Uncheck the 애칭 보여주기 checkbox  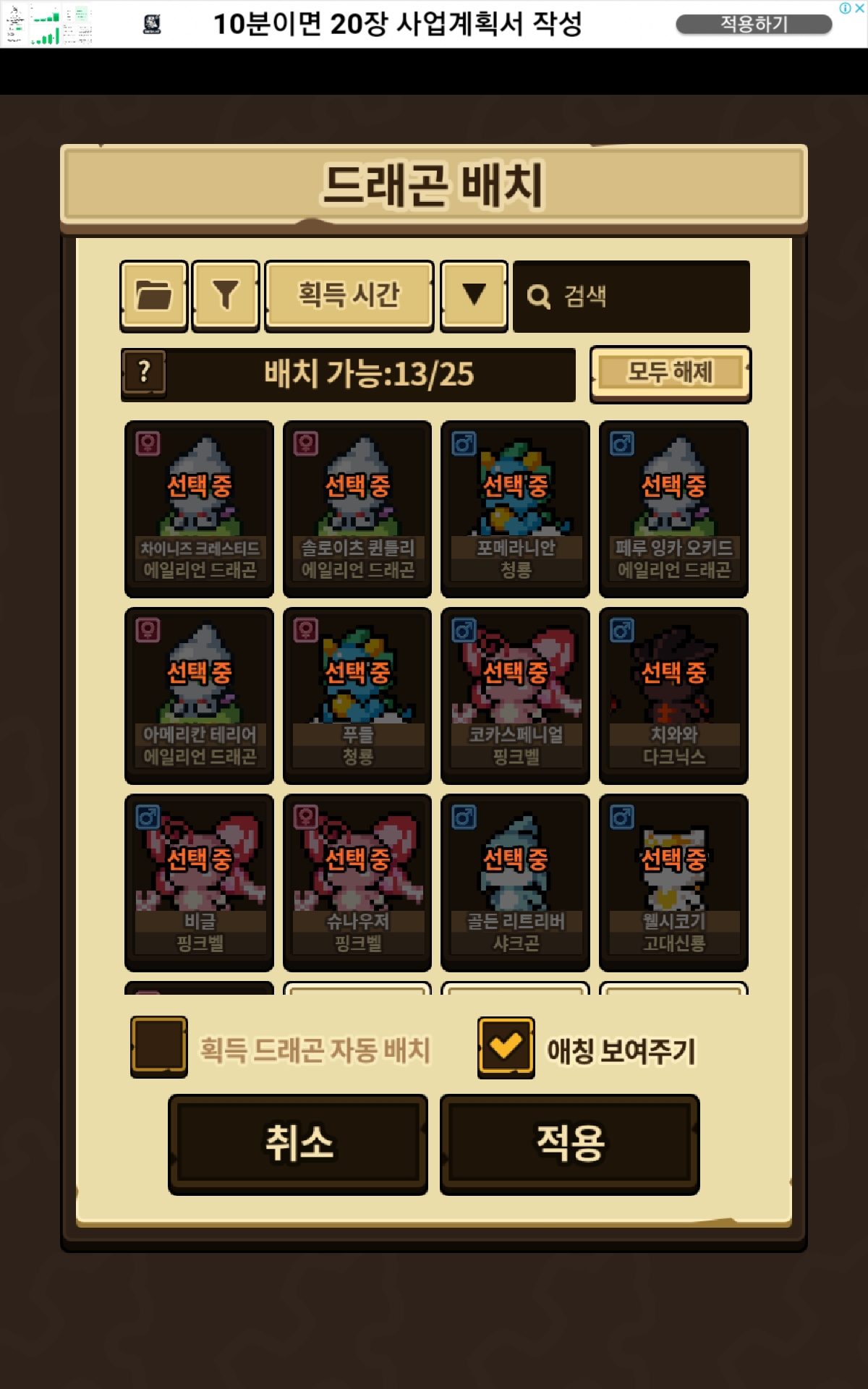point(506,1047)
